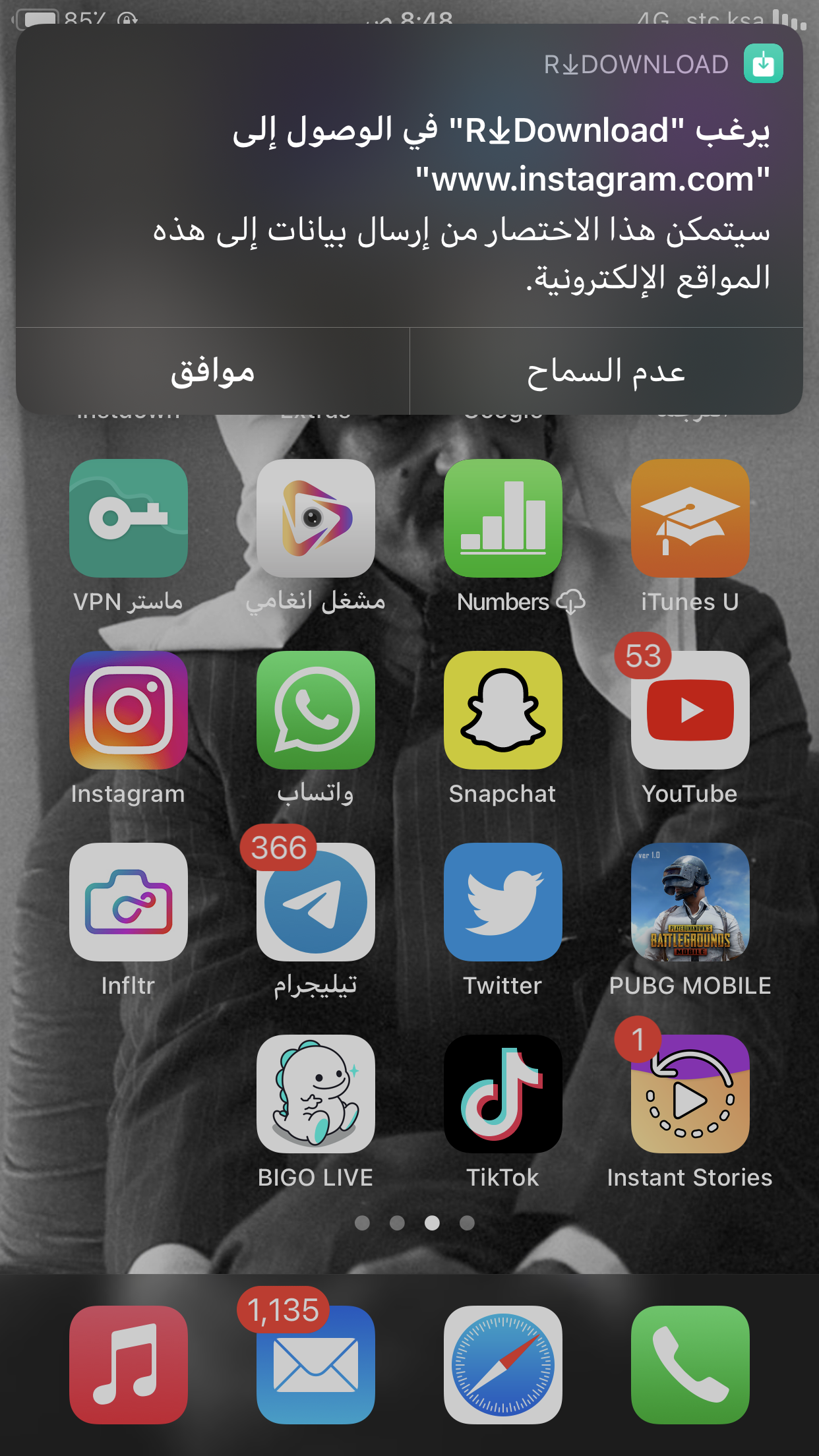Open Snapchat
This screenshot has height=1456, width=819.
[x=503, y=710]
